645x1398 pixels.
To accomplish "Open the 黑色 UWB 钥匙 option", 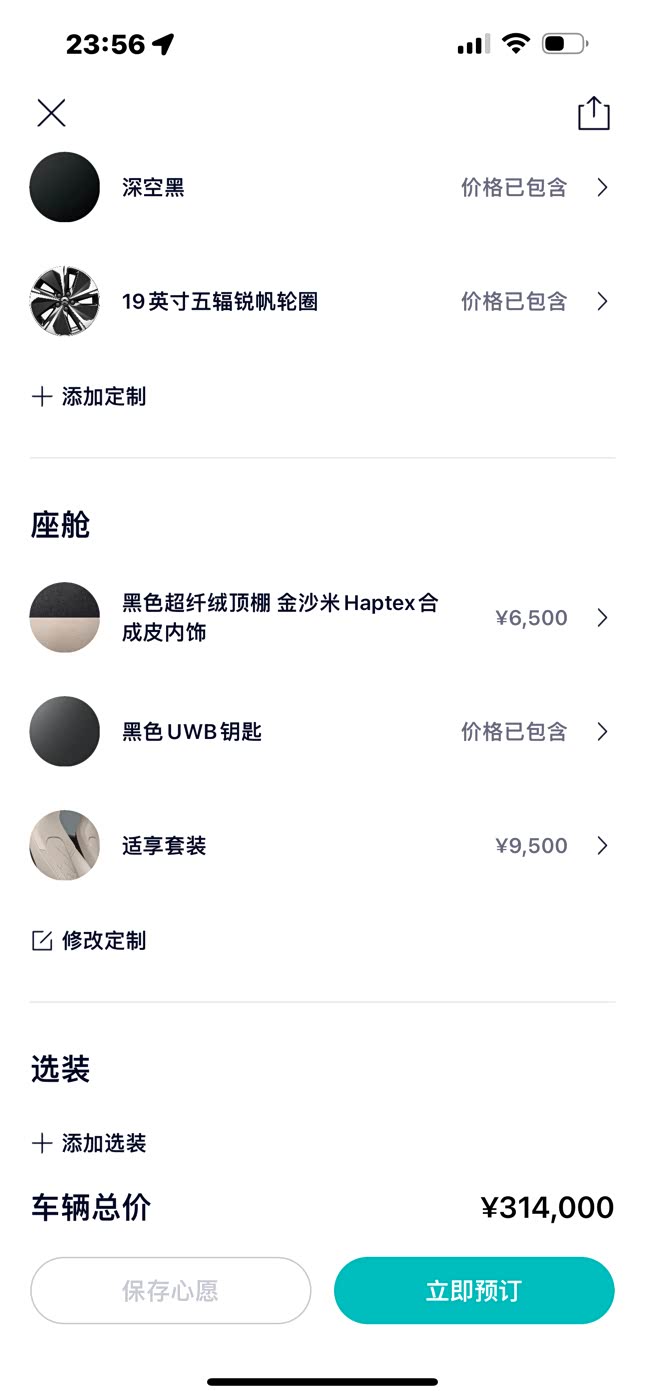I will coord(320,732).
